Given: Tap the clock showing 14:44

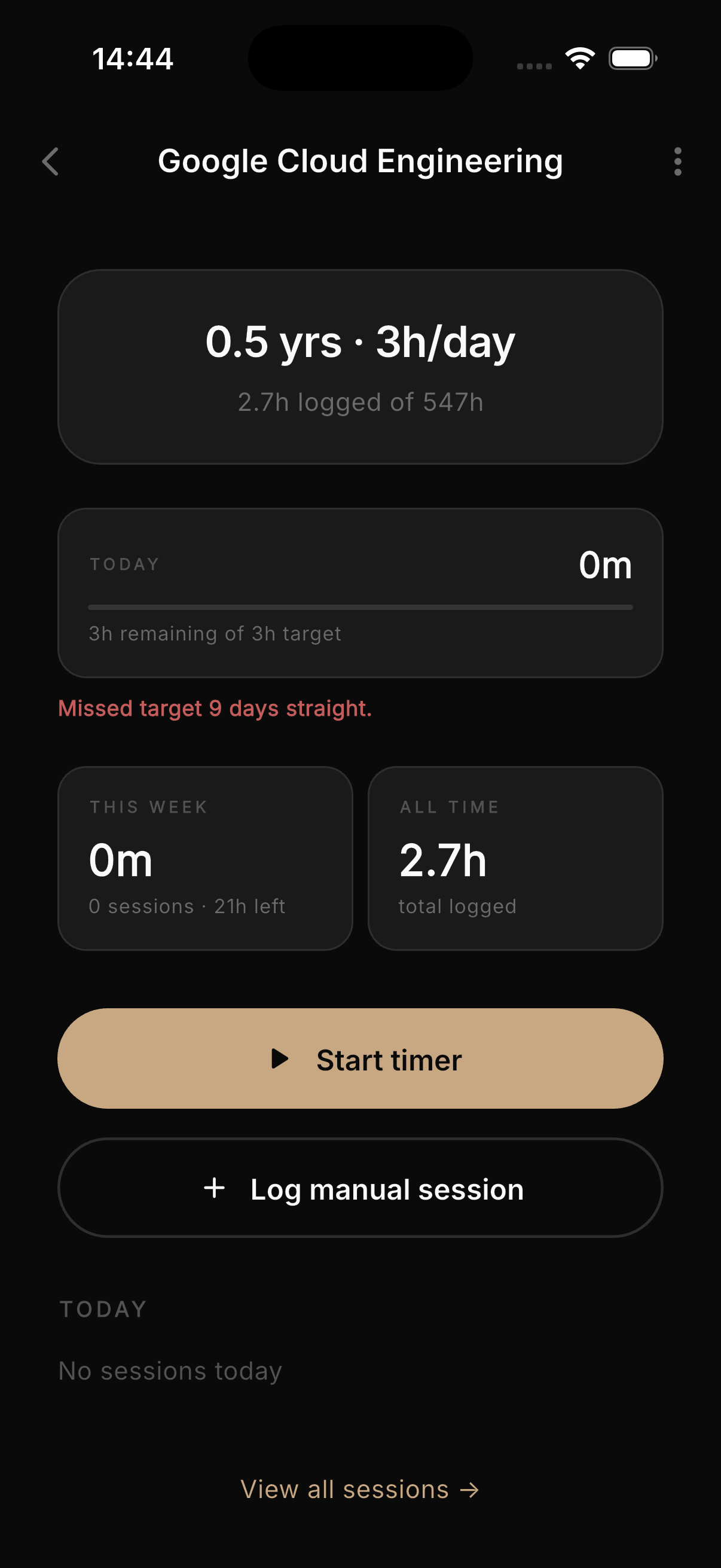Looking at the screenshot, I should 133,58.
